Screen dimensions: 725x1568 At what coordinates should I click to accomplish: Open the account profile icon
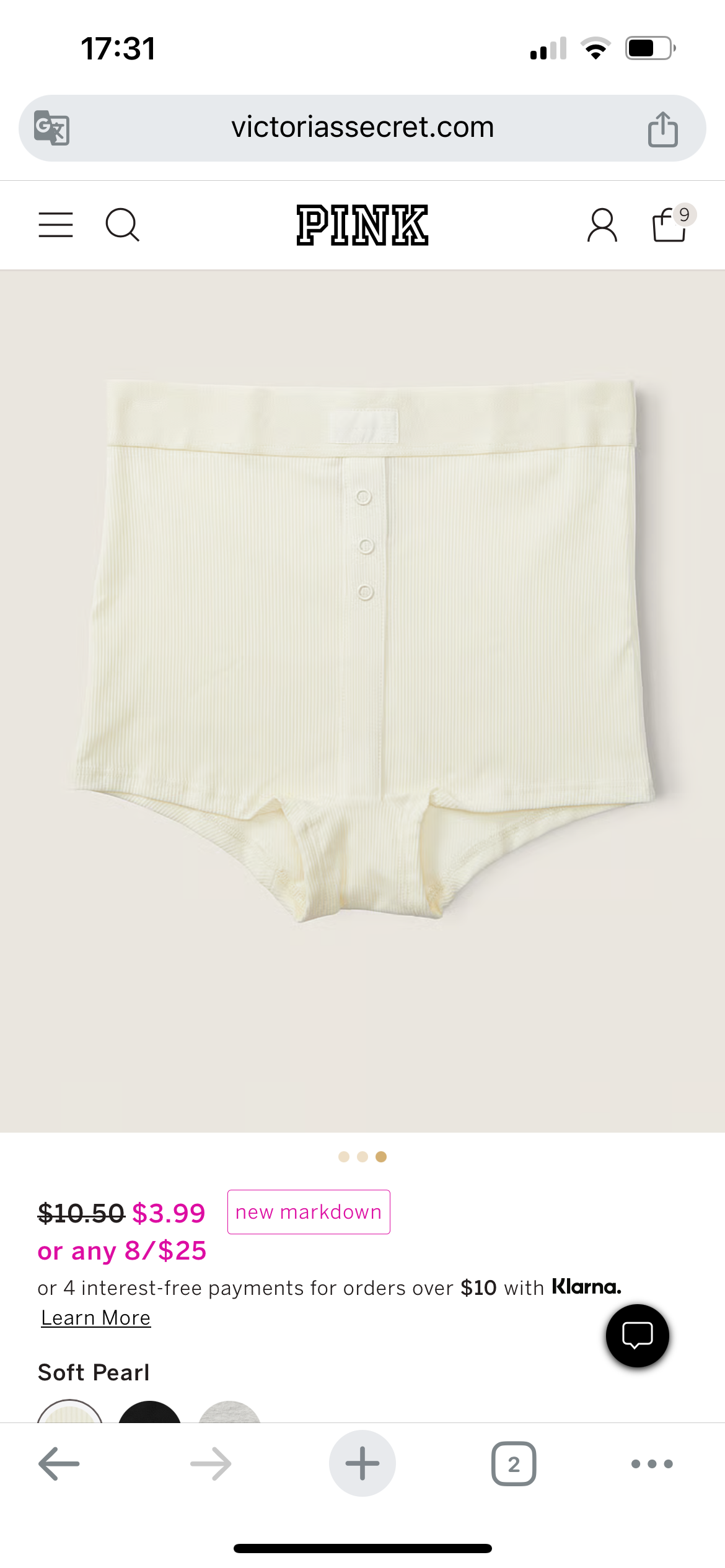[x=602, y=225]
